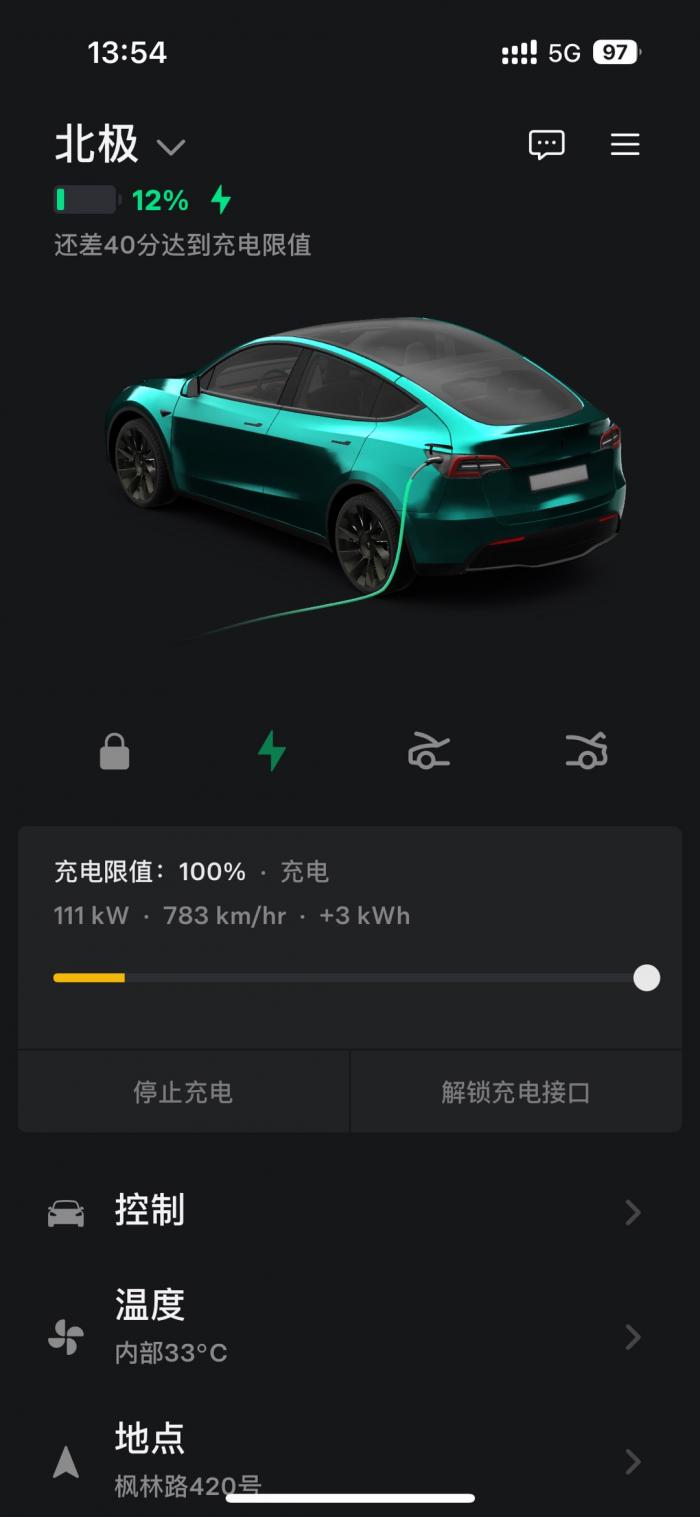The image size is (700, 1517).
Task: Tap the green charging bolt shortcut
Action: pyautogui.click(x=271, y=751)
